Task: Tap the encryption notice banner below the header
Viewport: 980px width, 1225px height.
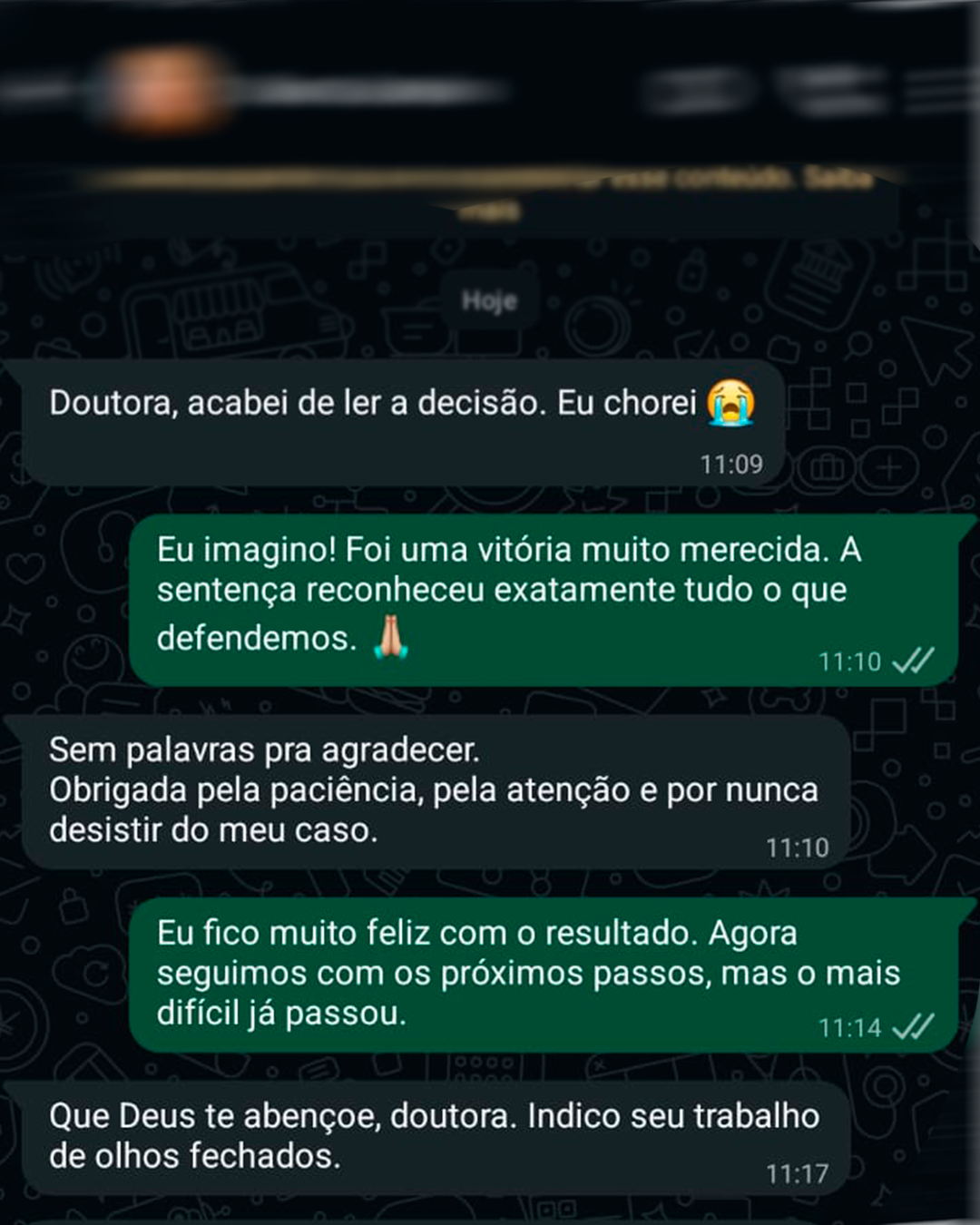Action: 490,186
